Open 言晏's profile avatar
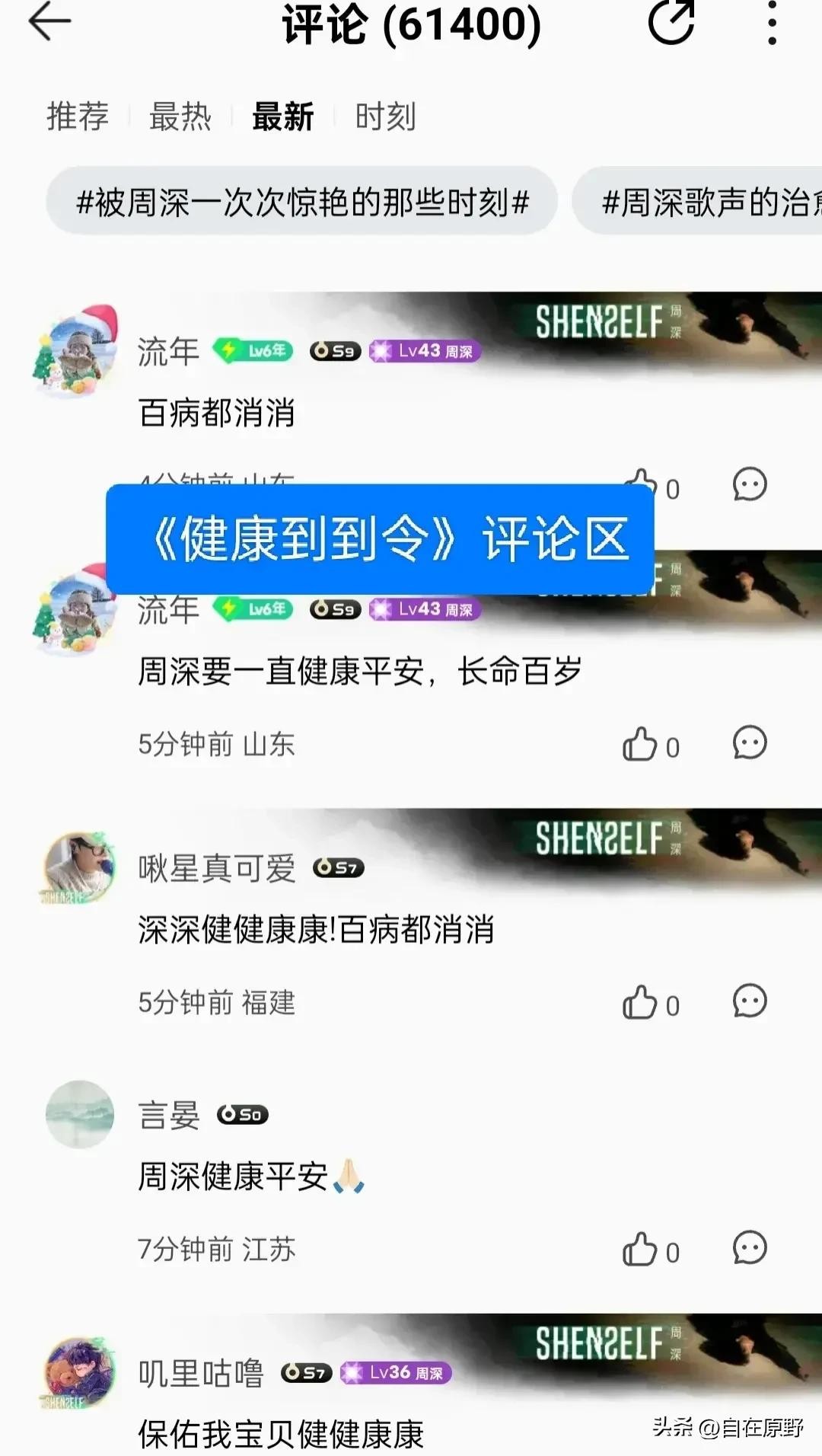 (79, 1114)
